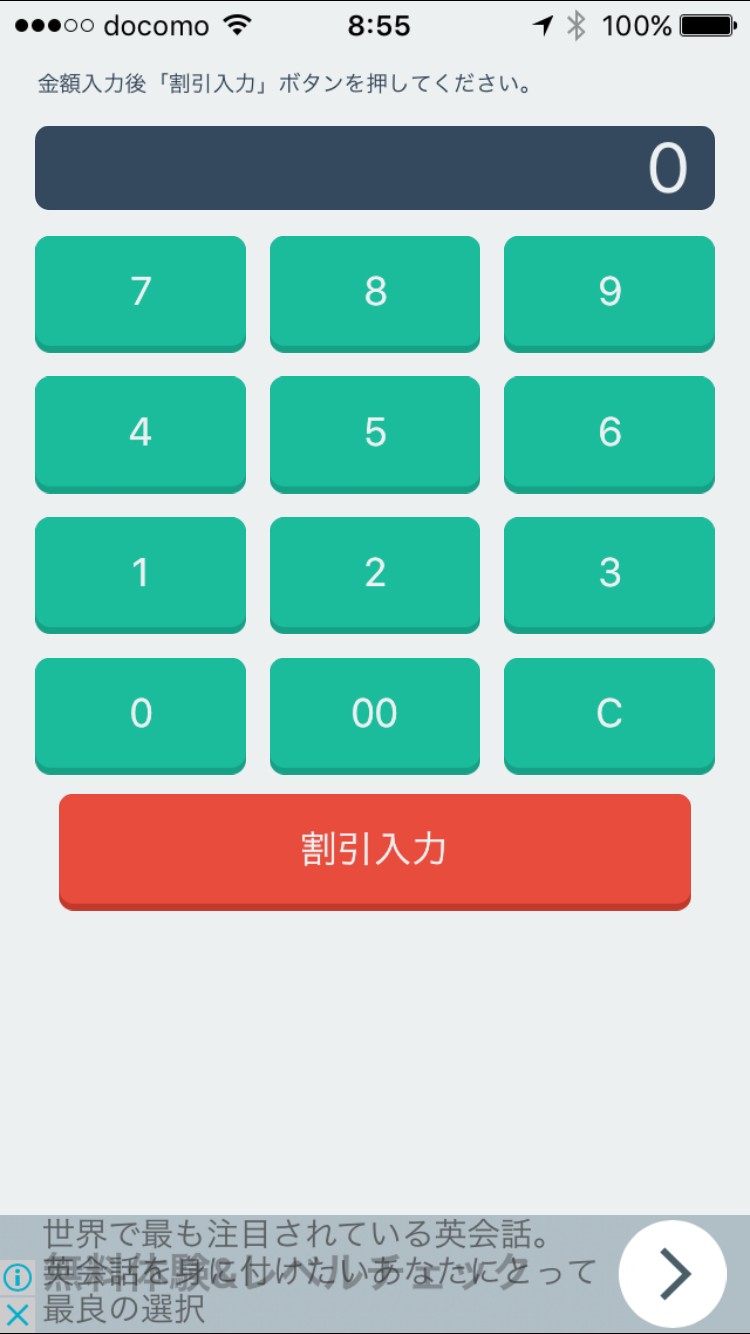Tap the 9 key on the keypad
750x1334 pixels.
609,292
